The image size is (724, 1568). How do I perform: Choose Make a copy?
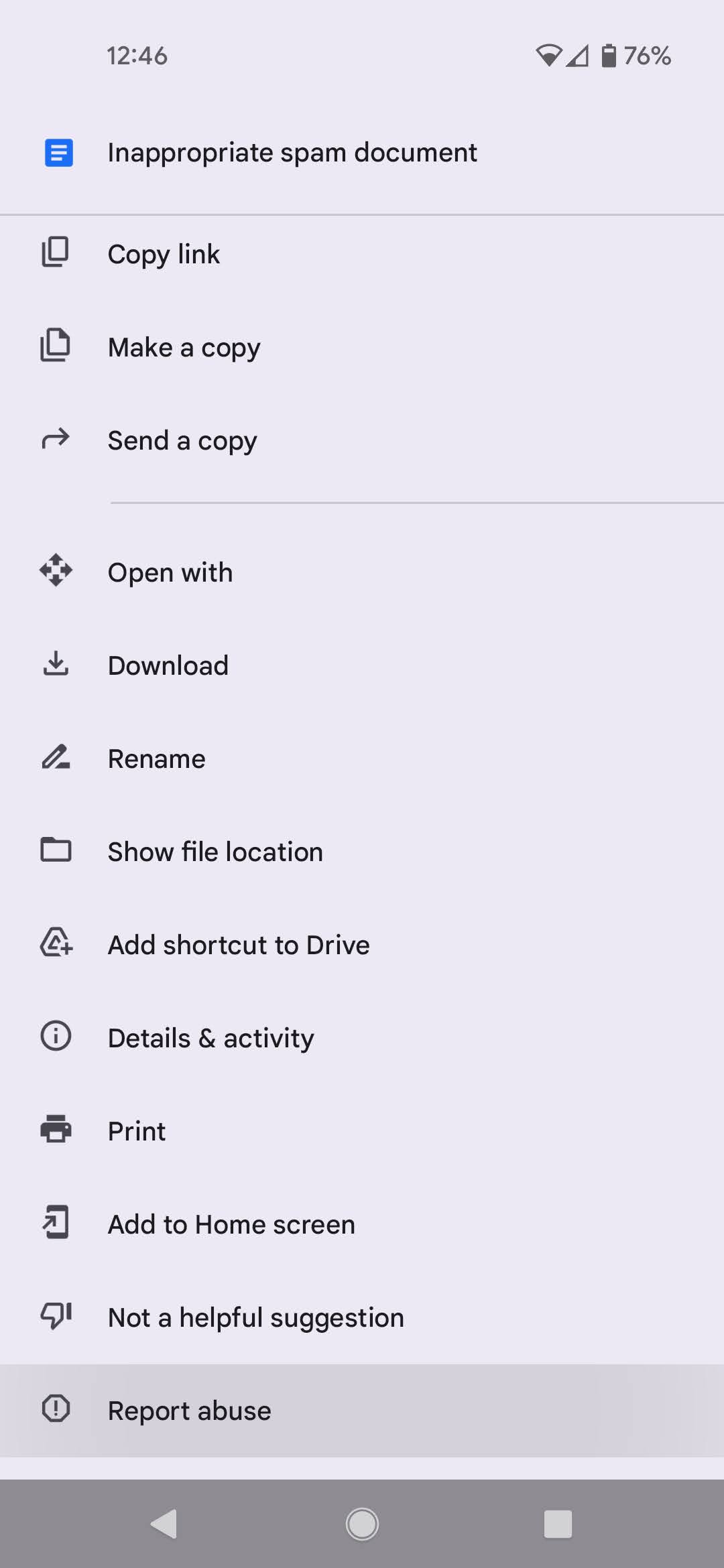362,347
